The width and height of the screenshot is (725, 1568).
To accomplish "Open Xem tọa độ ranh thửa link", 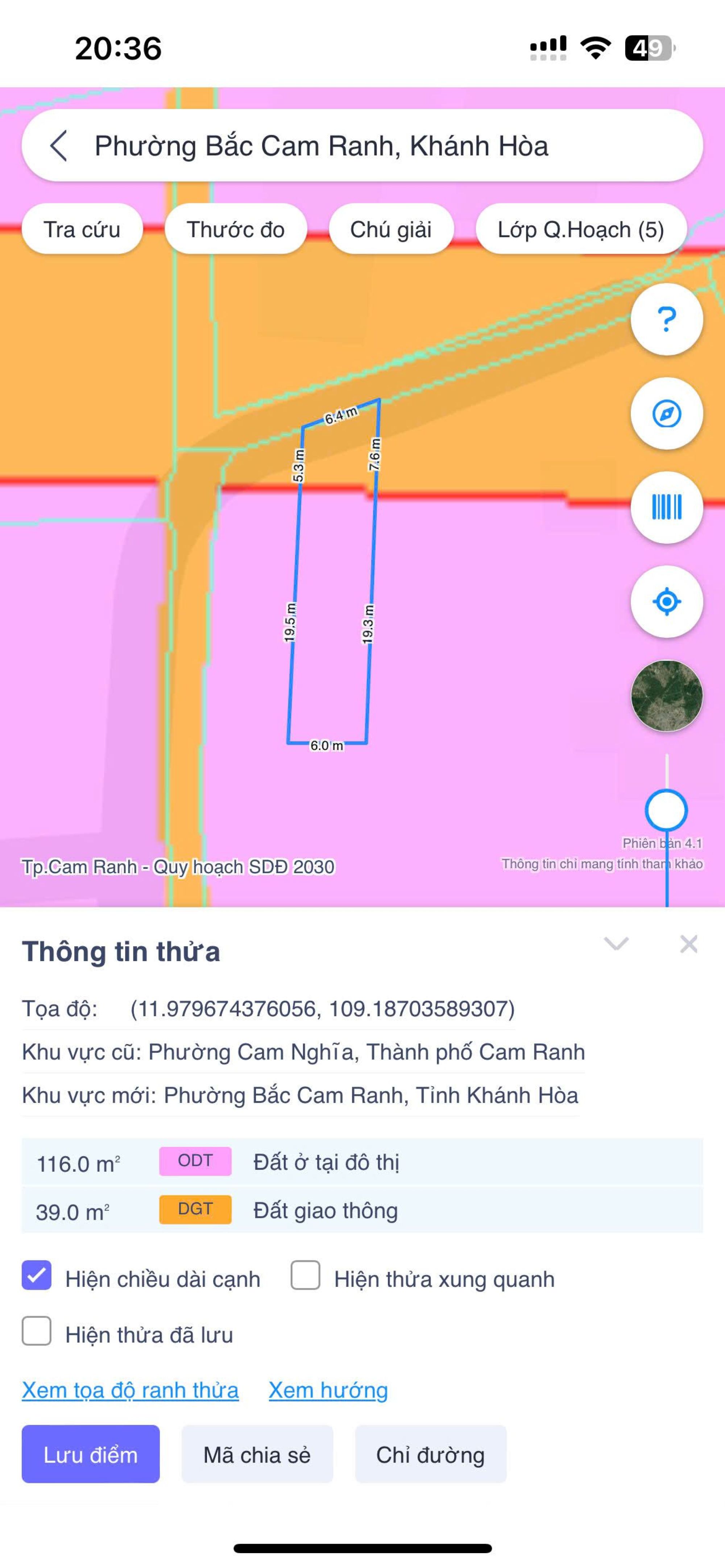I will [x=130, y=1390].
